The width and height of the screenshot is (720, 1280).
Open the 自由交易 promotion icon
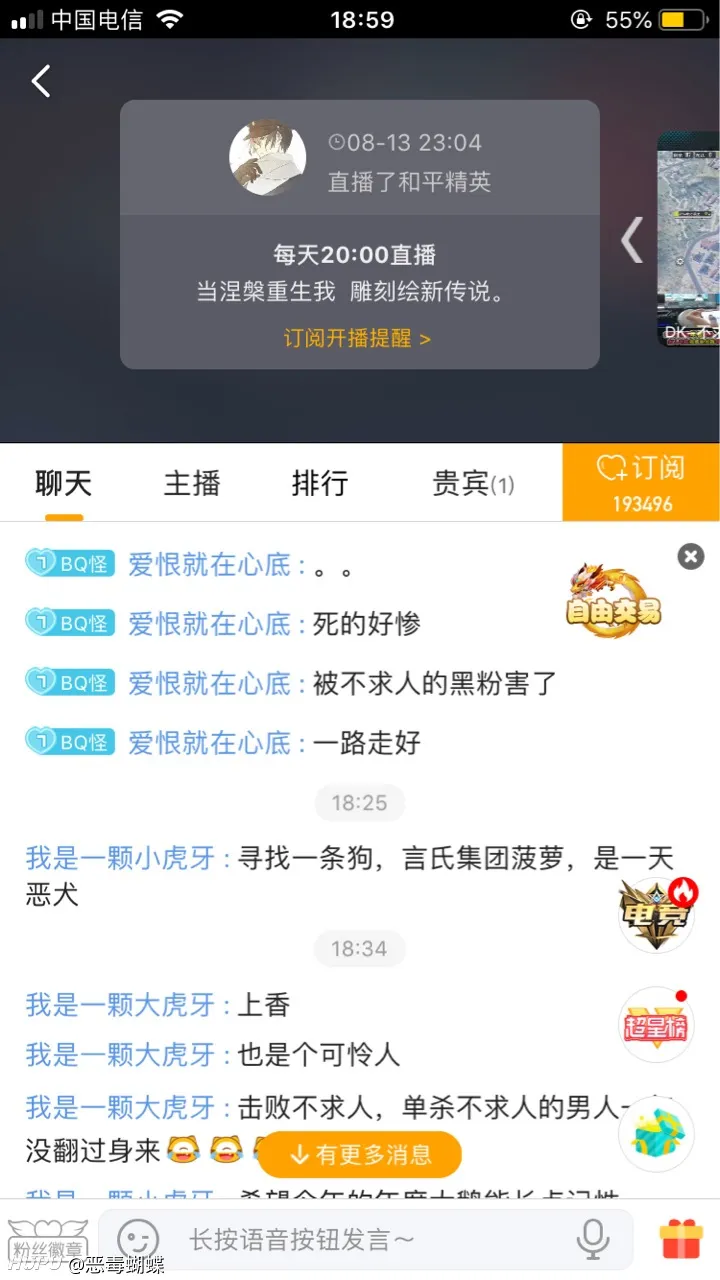click(614, 600)
